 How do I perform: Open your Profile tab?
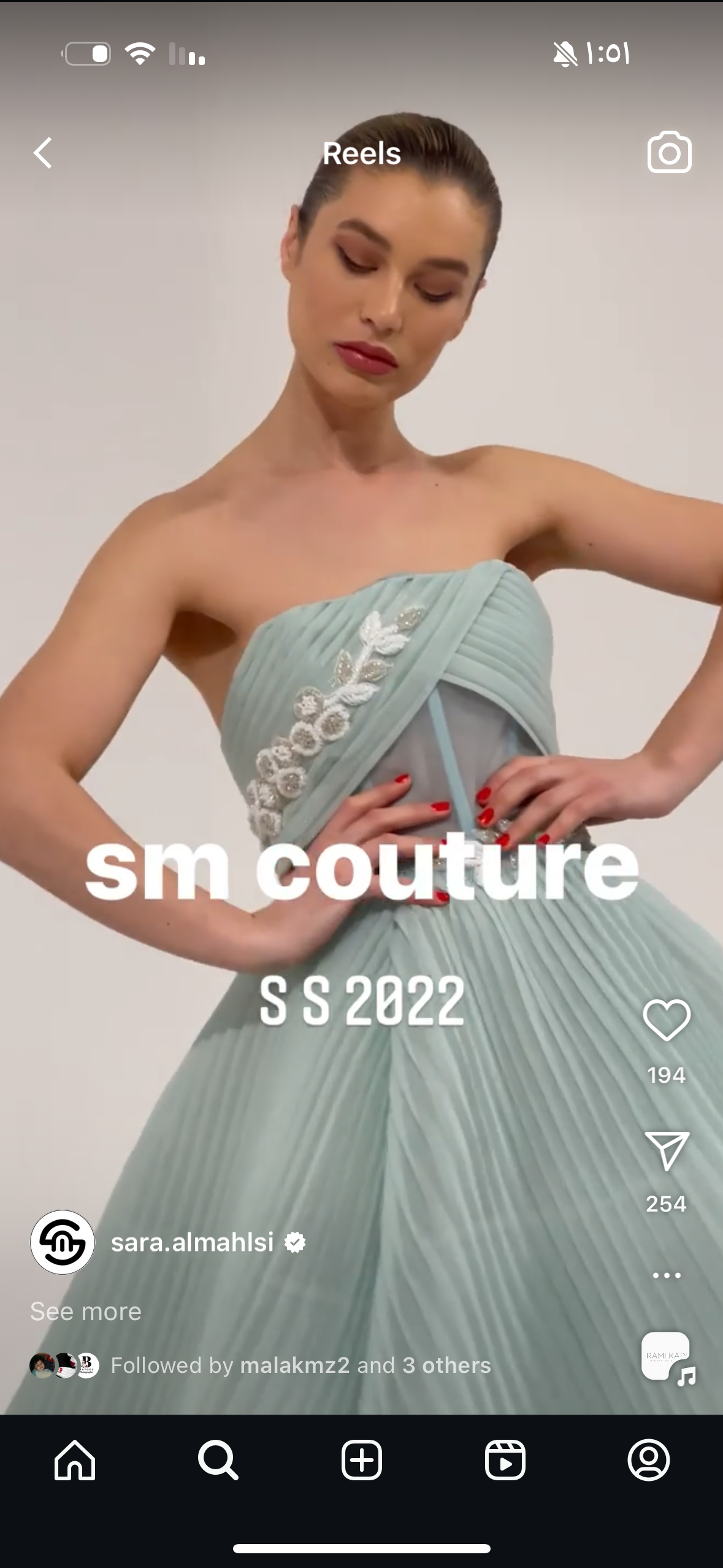click(x=648, y=1460)
